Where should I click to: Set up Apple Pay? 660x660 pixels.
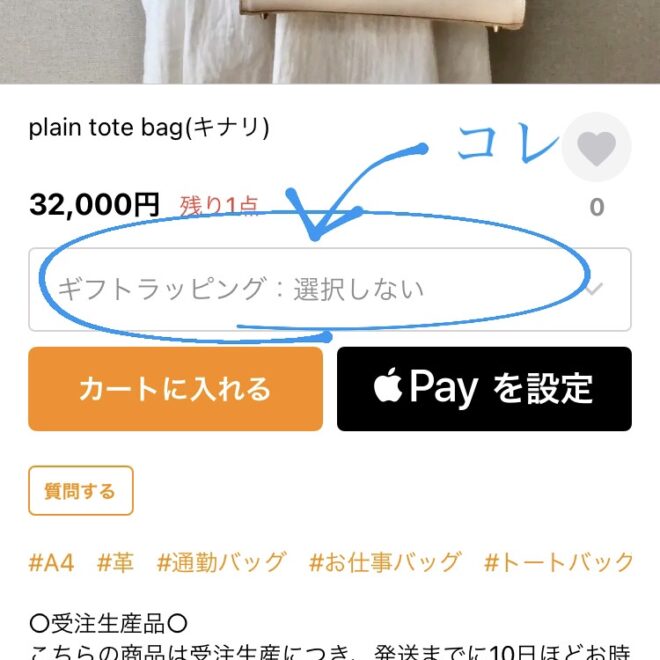click(484, 389)
